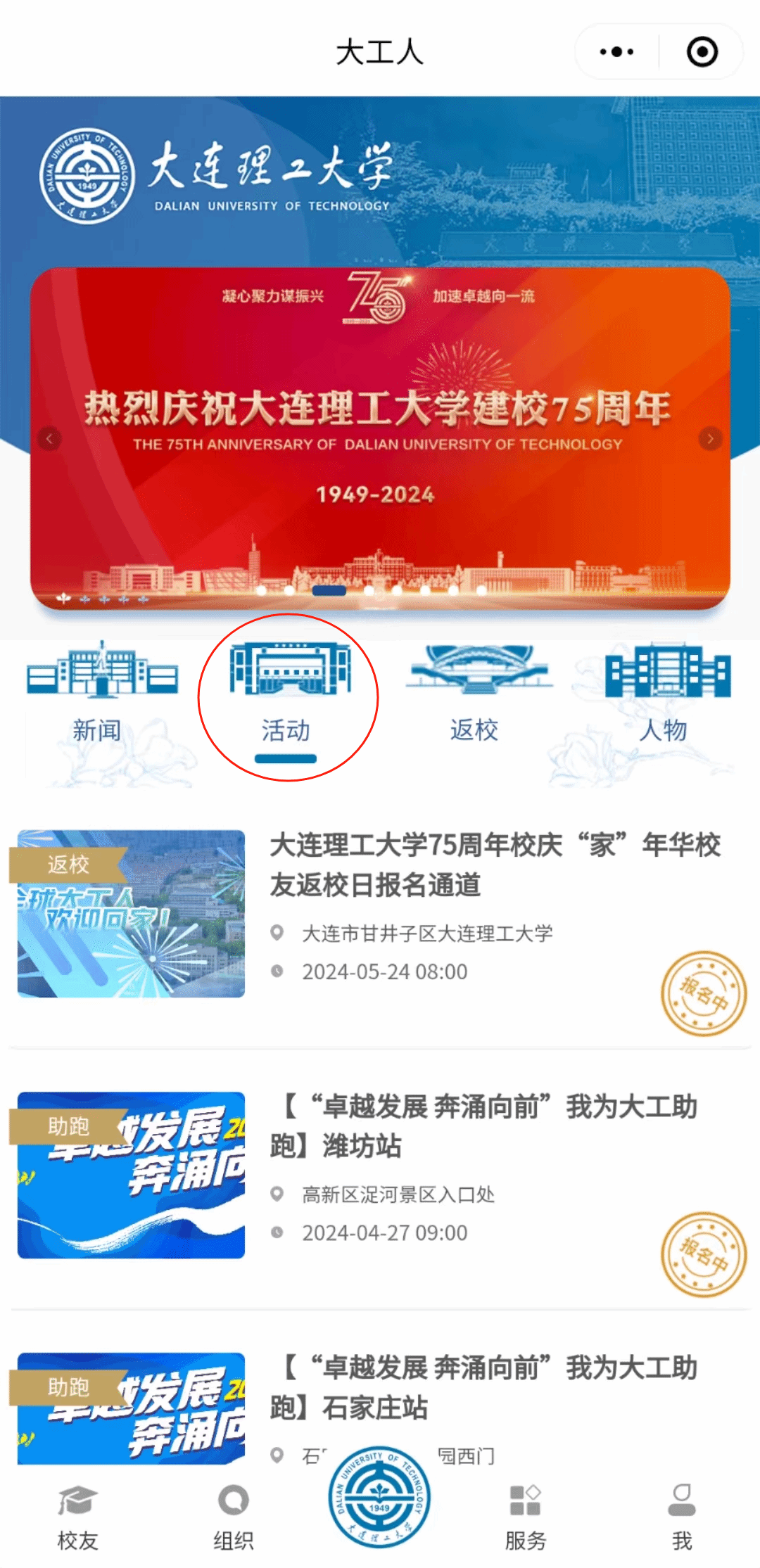Open the 校友返校日报名通道 activity
The height and width of the screenshot is (1568, 760).
pyautogui.click(x=493, y=865)
